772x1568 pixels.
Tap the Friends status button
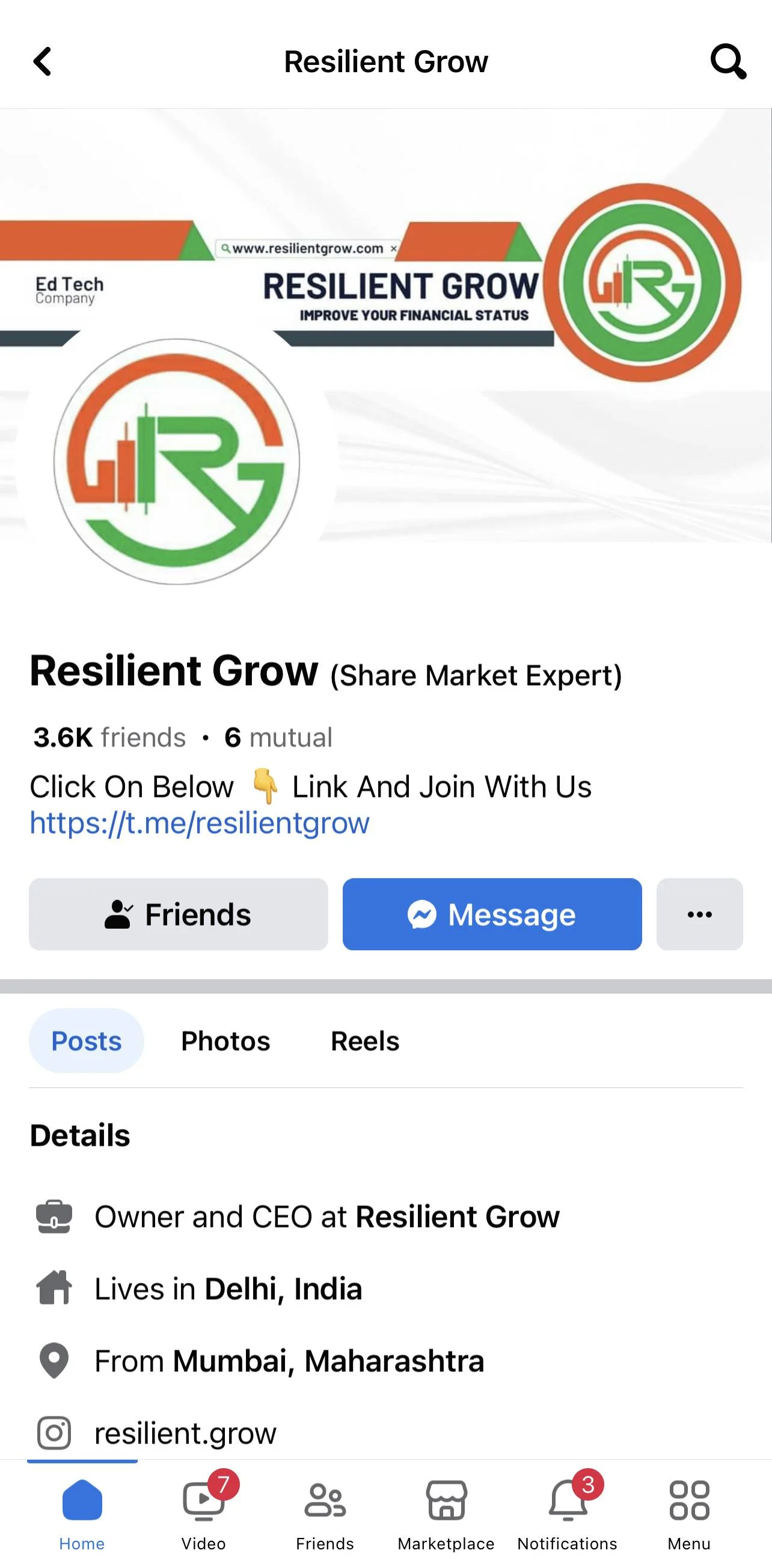(178, 914)
